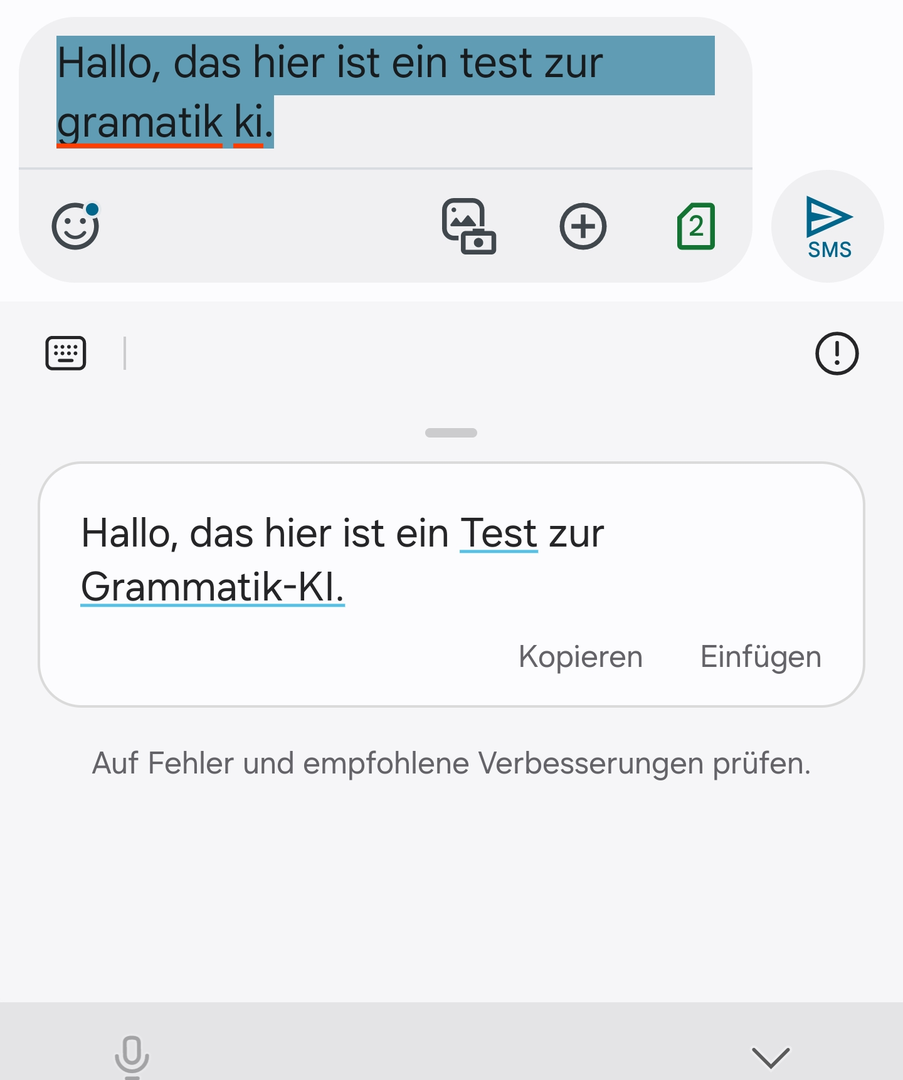Open the info icon with exclamation mark
Screen dimensions: 903x1080
coord(837,353)
